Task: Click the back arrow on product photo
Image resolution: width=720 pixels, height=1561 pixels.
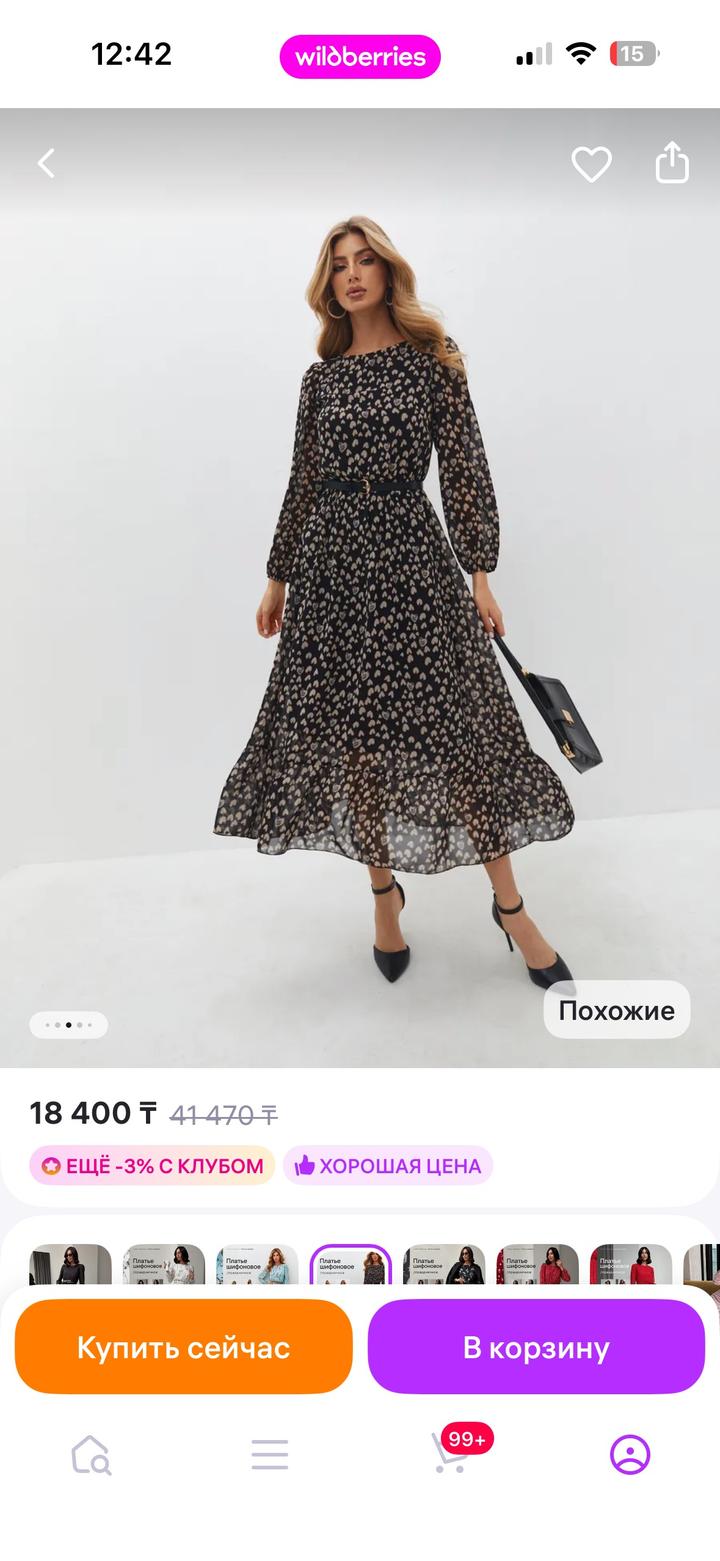Action: pos(44,163)
